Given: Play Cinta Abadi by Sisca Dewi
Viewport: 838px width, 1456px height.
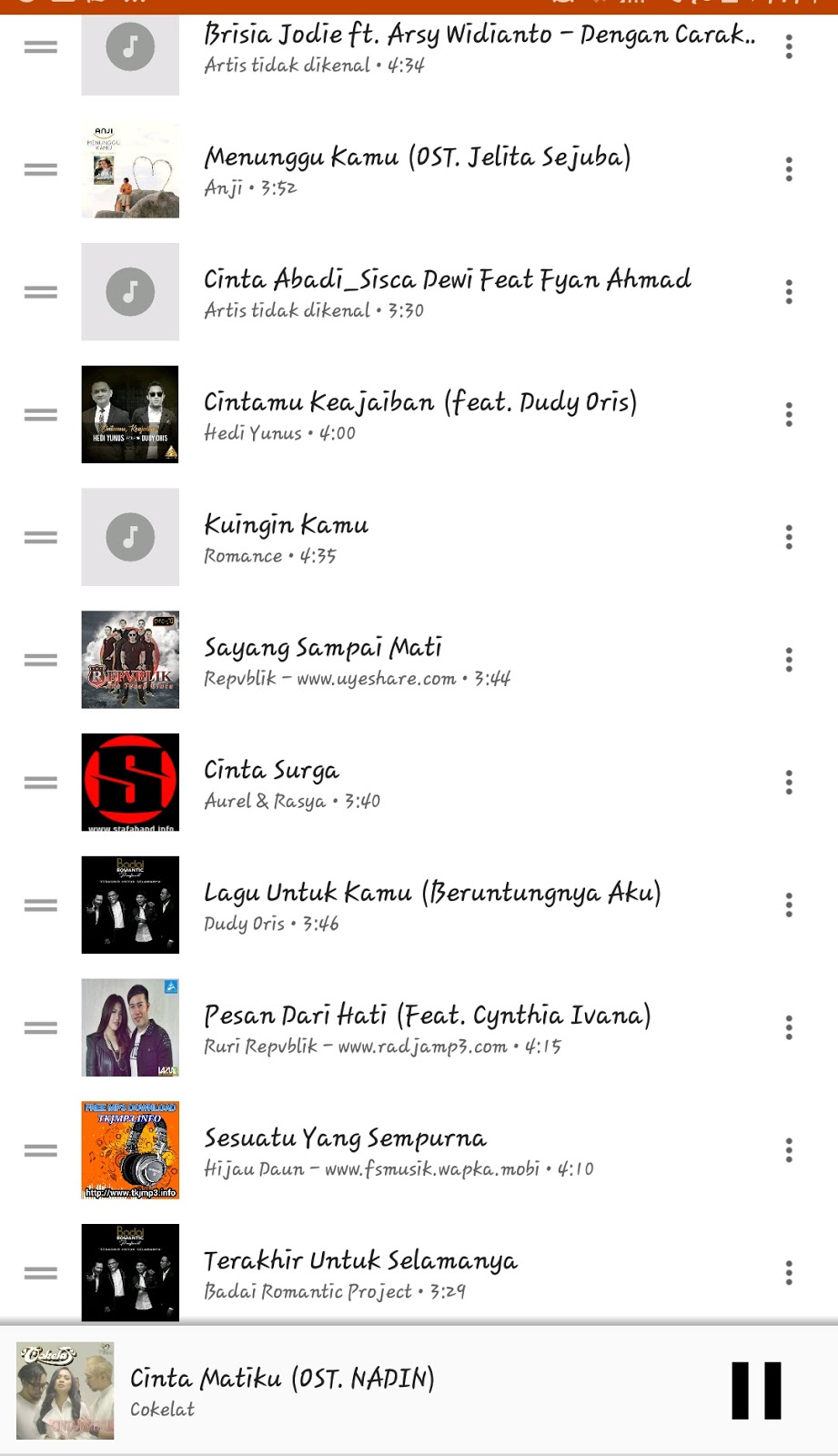Looking at the screenshot, I should (x=446, y=292).
